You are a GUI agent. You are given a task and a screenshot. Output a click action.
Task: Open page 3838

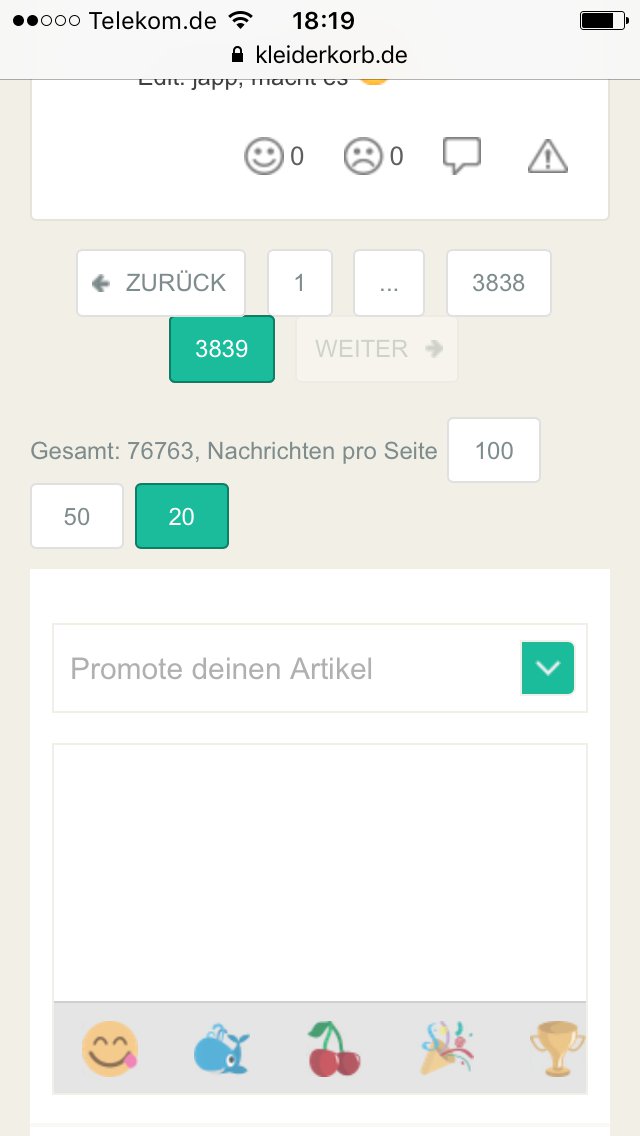(x=498, y=283)
